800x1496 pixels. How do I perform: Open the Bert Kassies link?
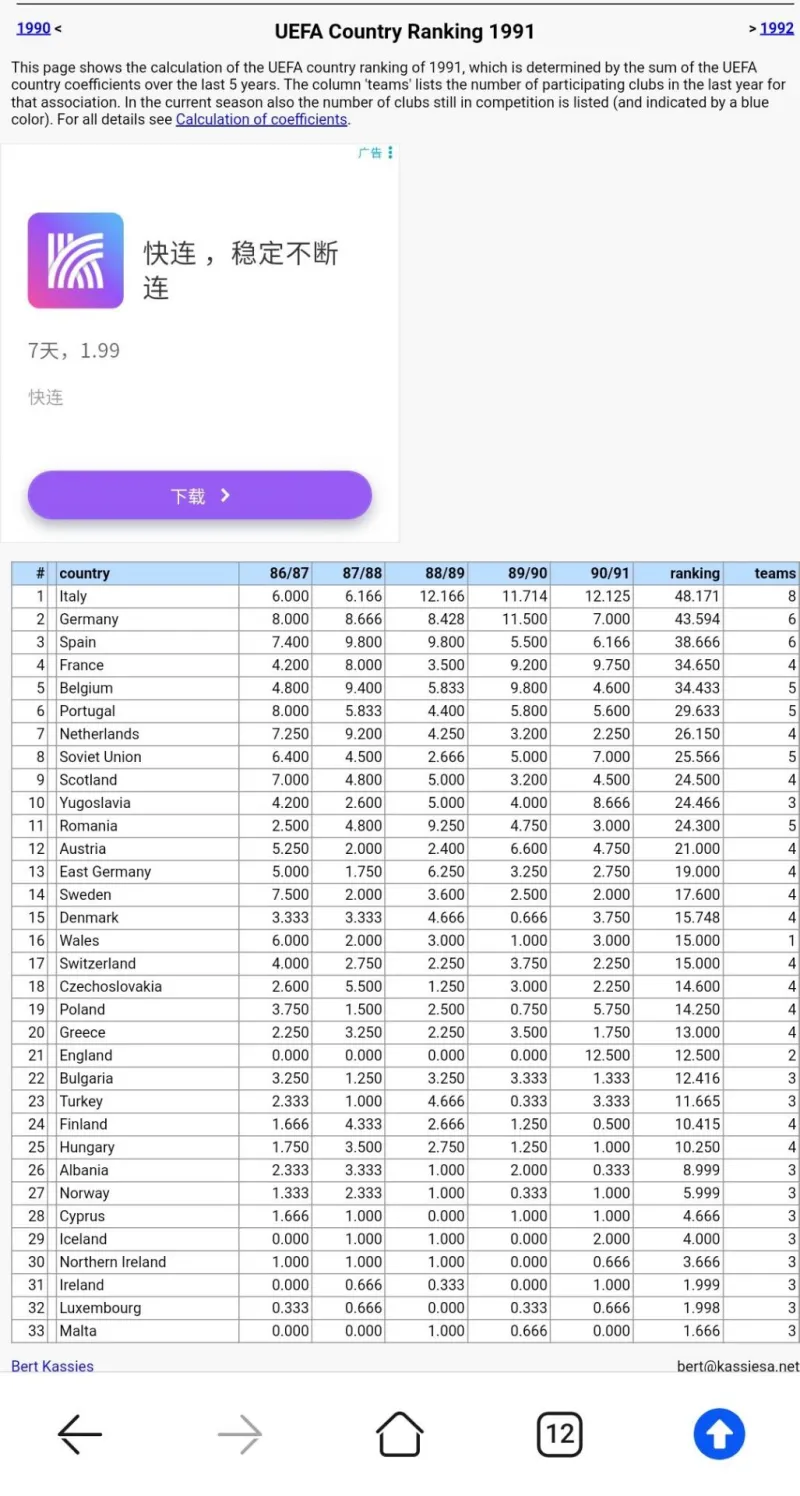(52, 1366)
